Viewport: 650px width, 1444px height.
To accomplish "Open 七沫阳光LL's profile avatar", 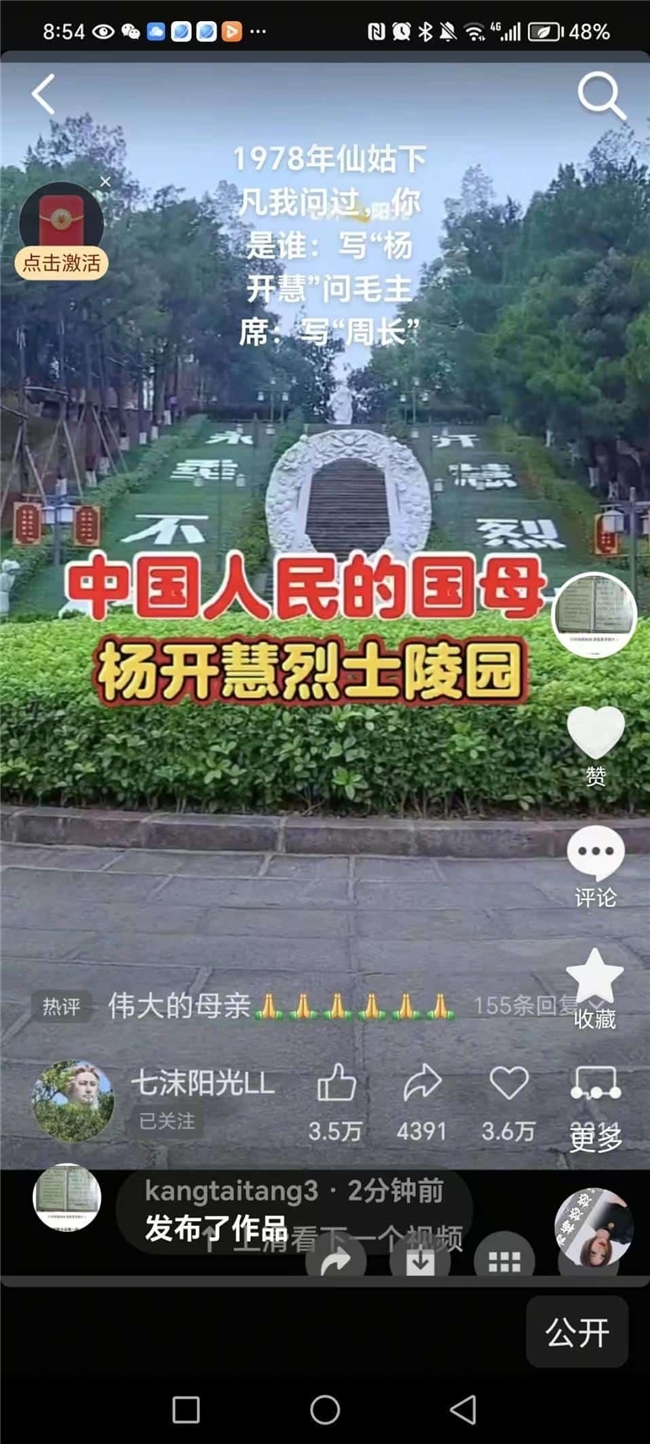I will [73, 1101].
